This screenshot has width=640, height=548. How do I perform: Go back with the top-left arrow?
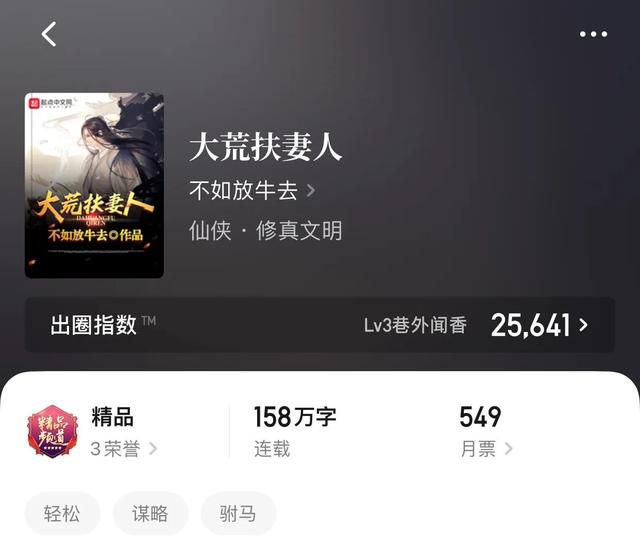pyautogui.click(x=49, y=34)
